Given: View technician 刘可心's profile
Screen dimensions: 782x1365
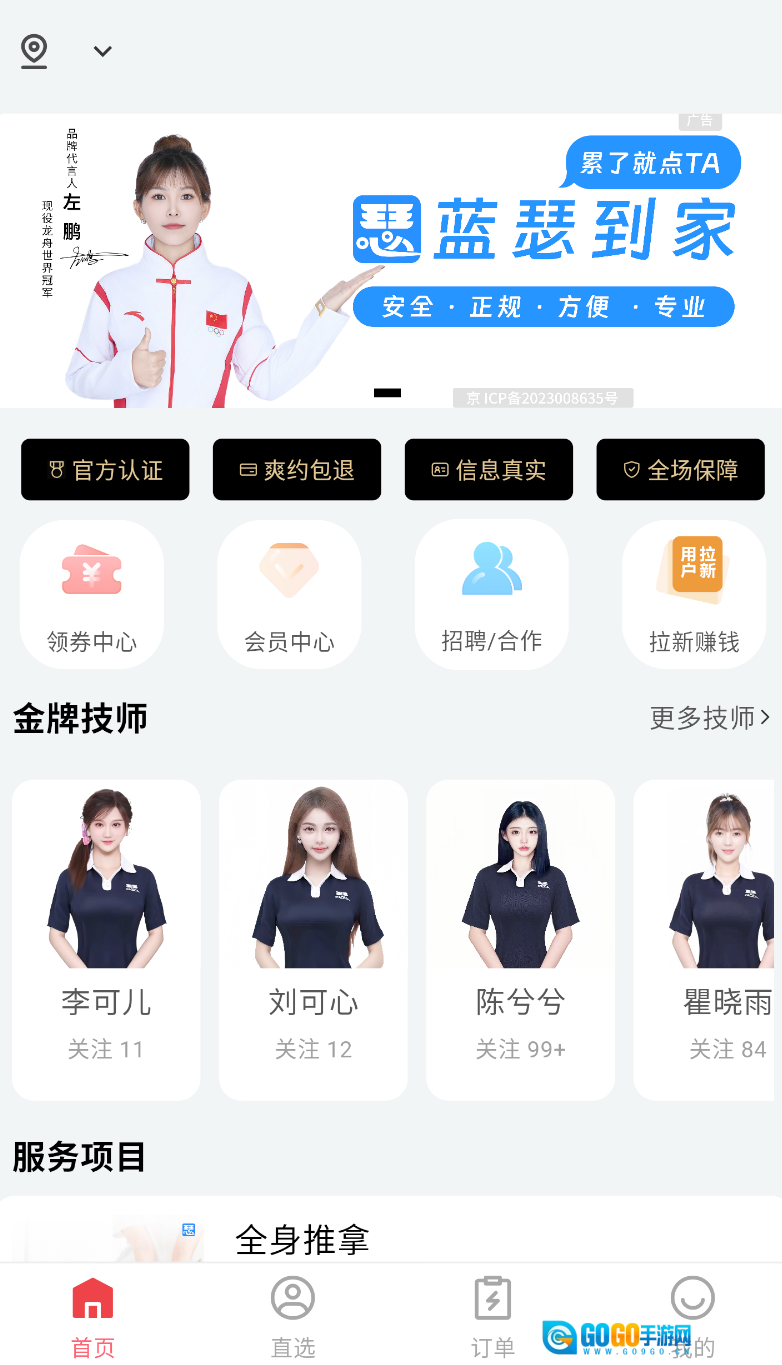Looking at the screenshot, I should click(313, 939).
